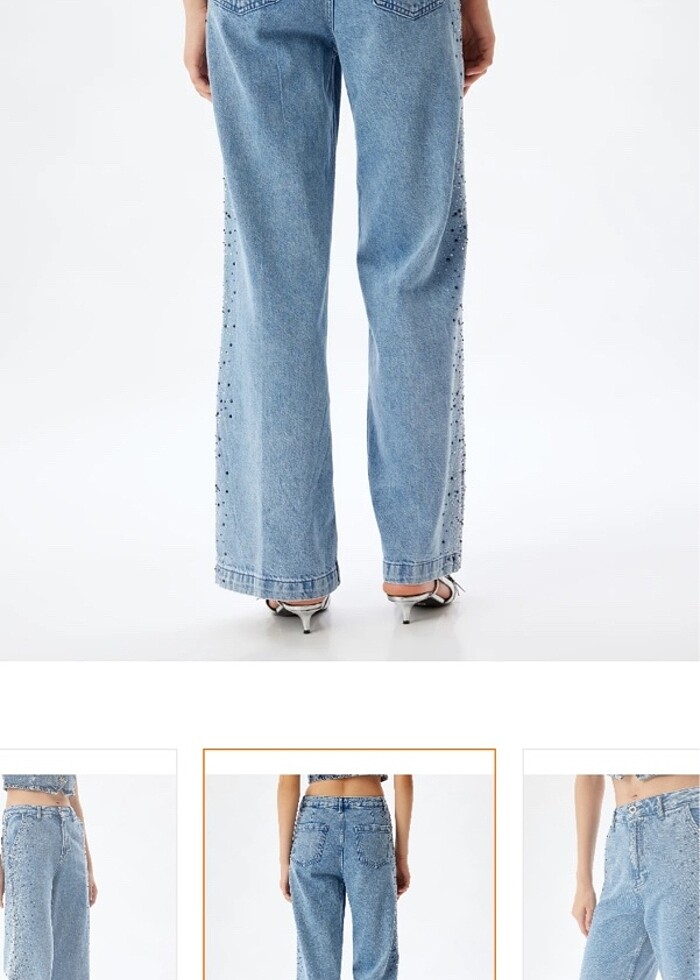Screen dimensions: 700x980
Task: Select the right side-view jeans thumbnail
Action: point(612,866)
